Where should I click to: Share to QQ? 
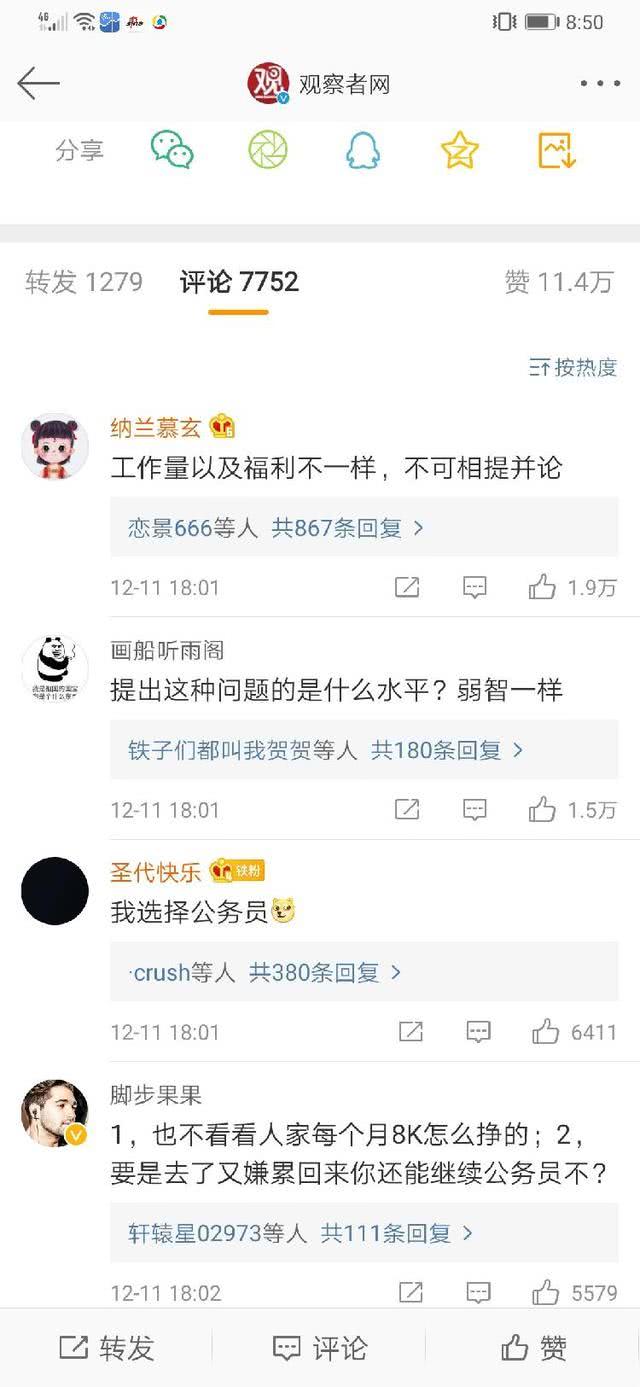[363, 150]
